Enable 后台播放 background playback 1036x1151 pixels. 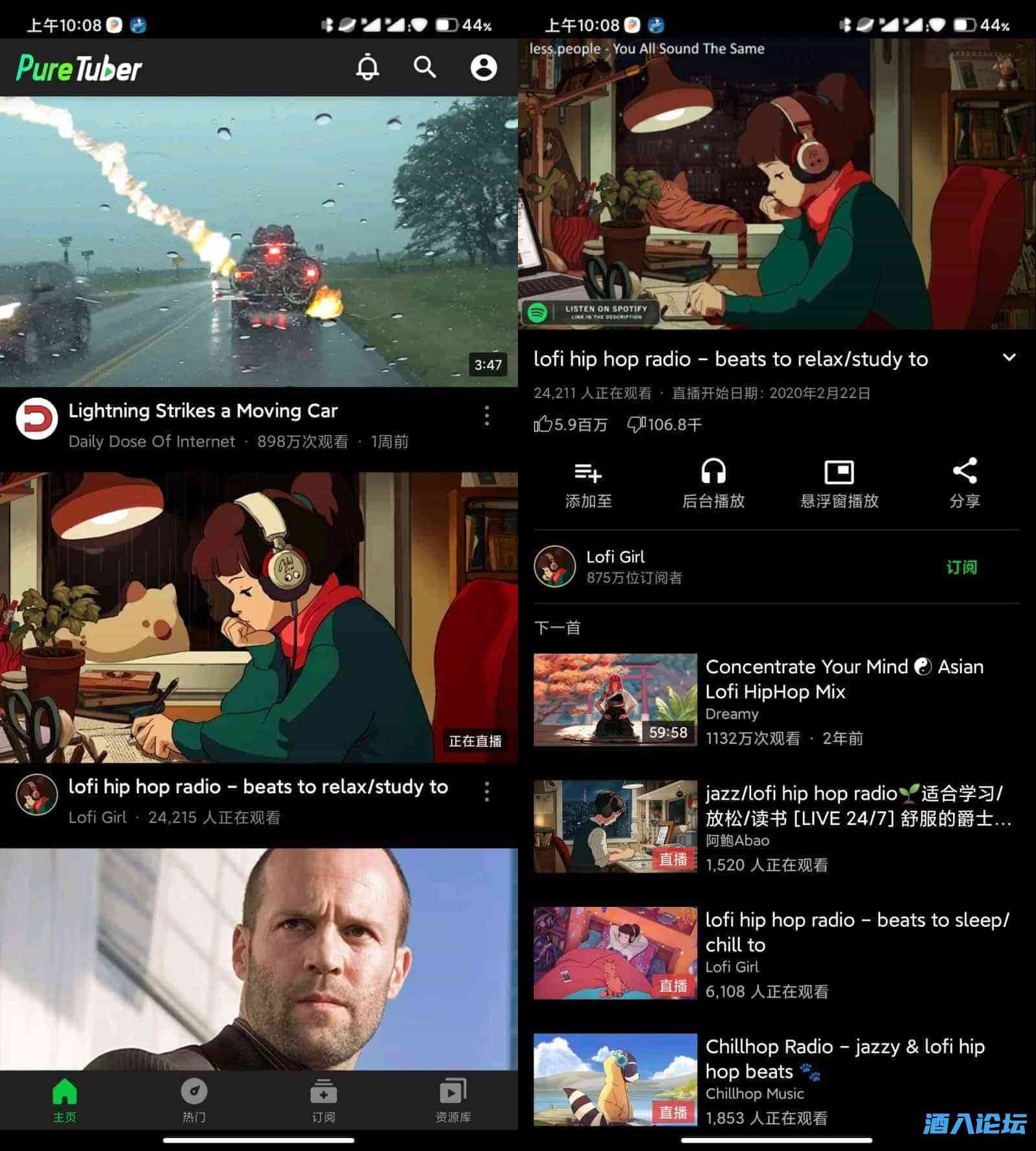[713, 484]
